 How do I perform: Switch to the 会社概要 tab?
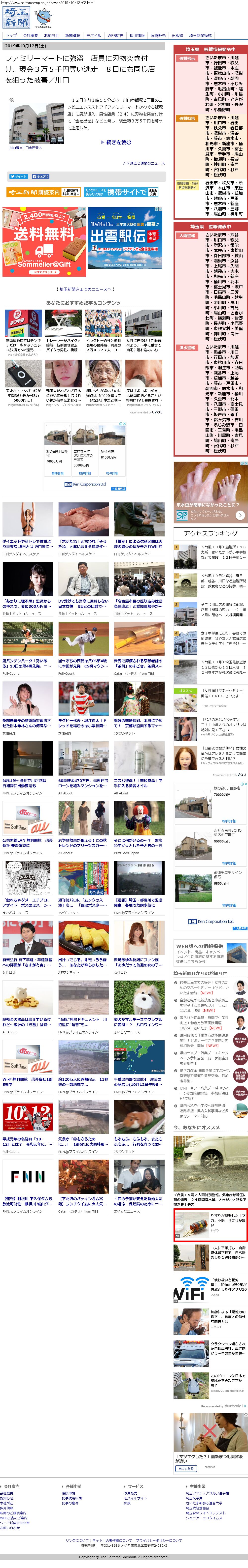point(31,36)
